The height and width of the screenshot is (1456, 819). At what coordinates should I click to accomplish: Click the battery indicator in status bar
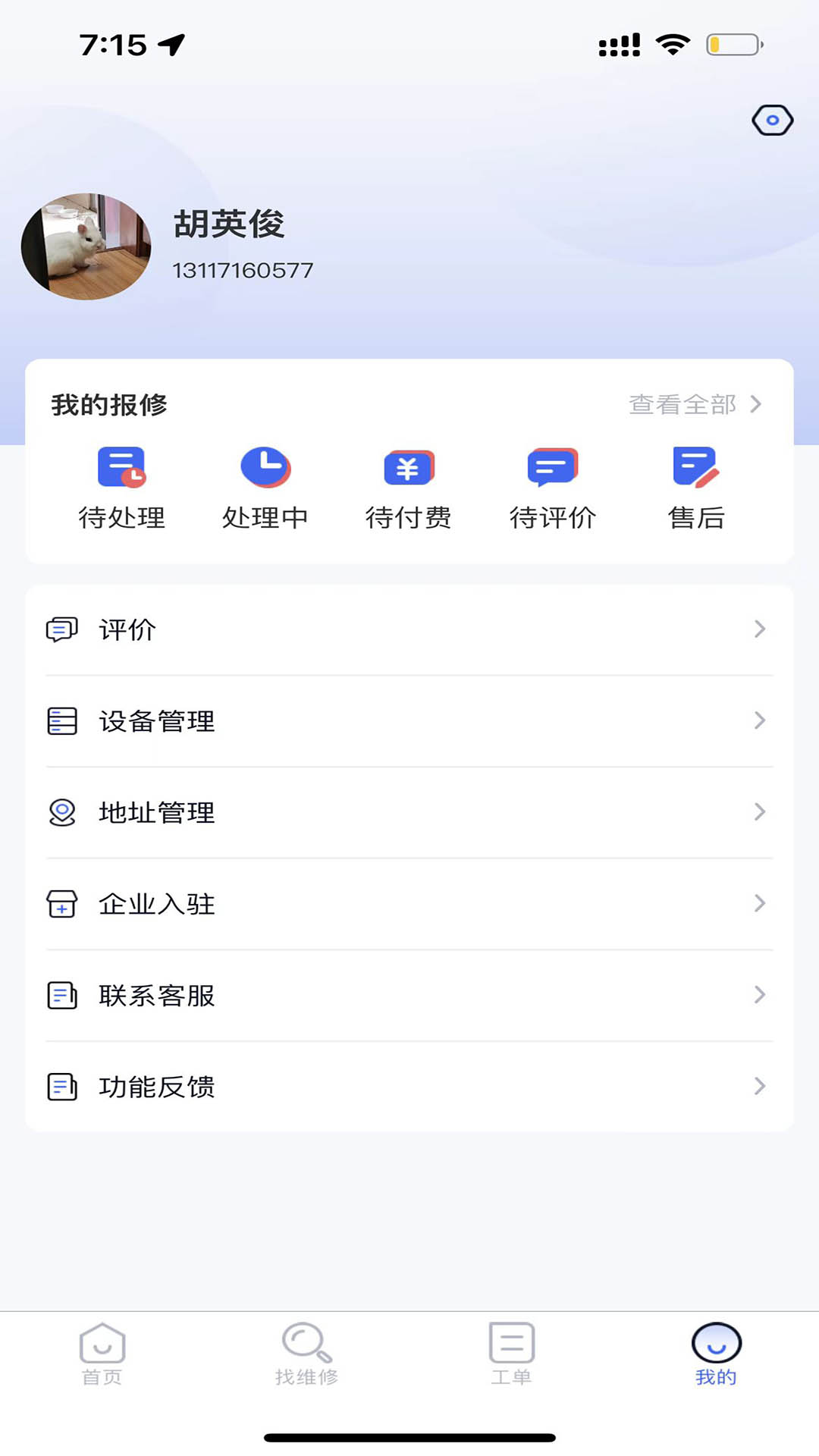pyautogui.click(x=733, y=45)
